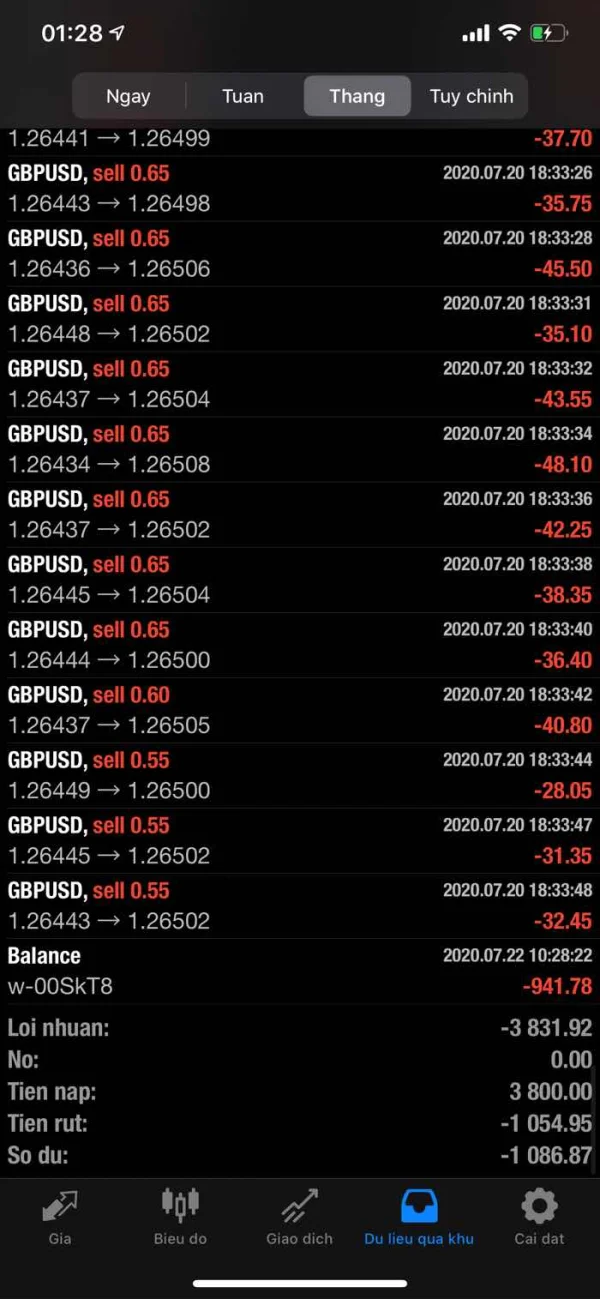Switch to the Ngay period filter
The width and height of the screenshot is (600, 1299).
pyautogui.click(x=128, y=97)
